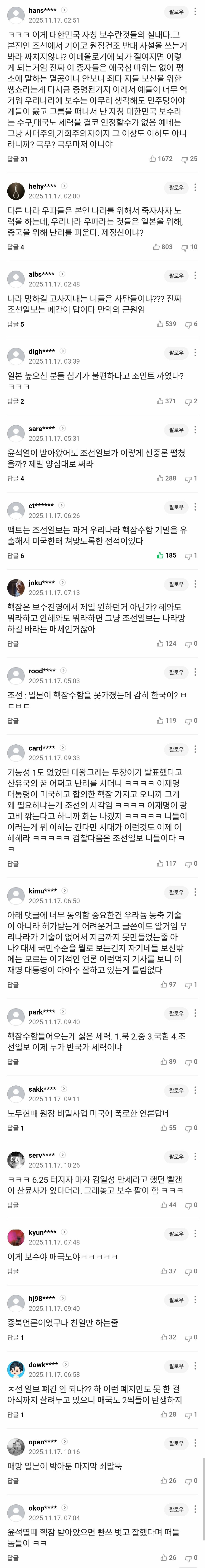This screenshot has width=205, height=1568.
Task: Reply to the comment by rood****
Action: 13,721
